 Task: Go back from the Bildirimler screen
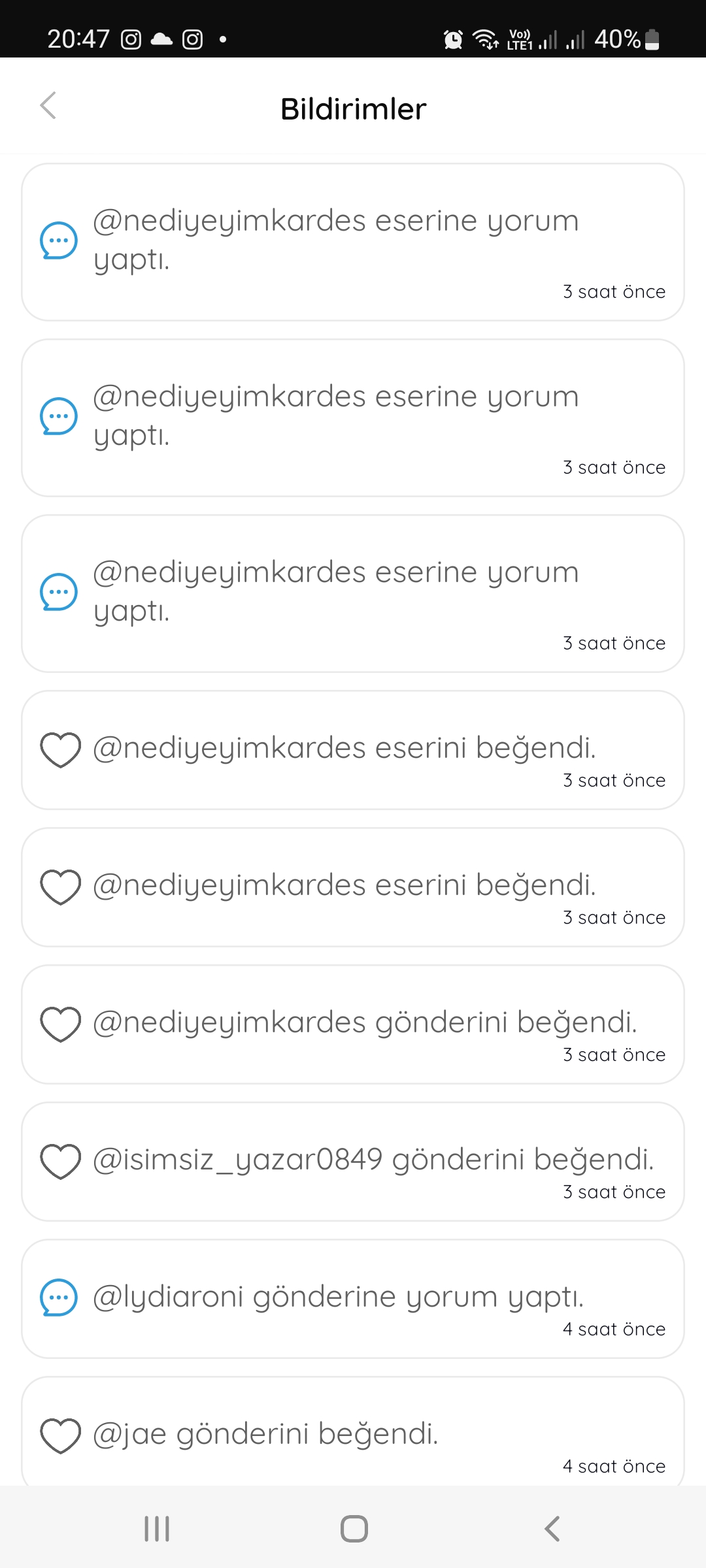tap(48, 106)
